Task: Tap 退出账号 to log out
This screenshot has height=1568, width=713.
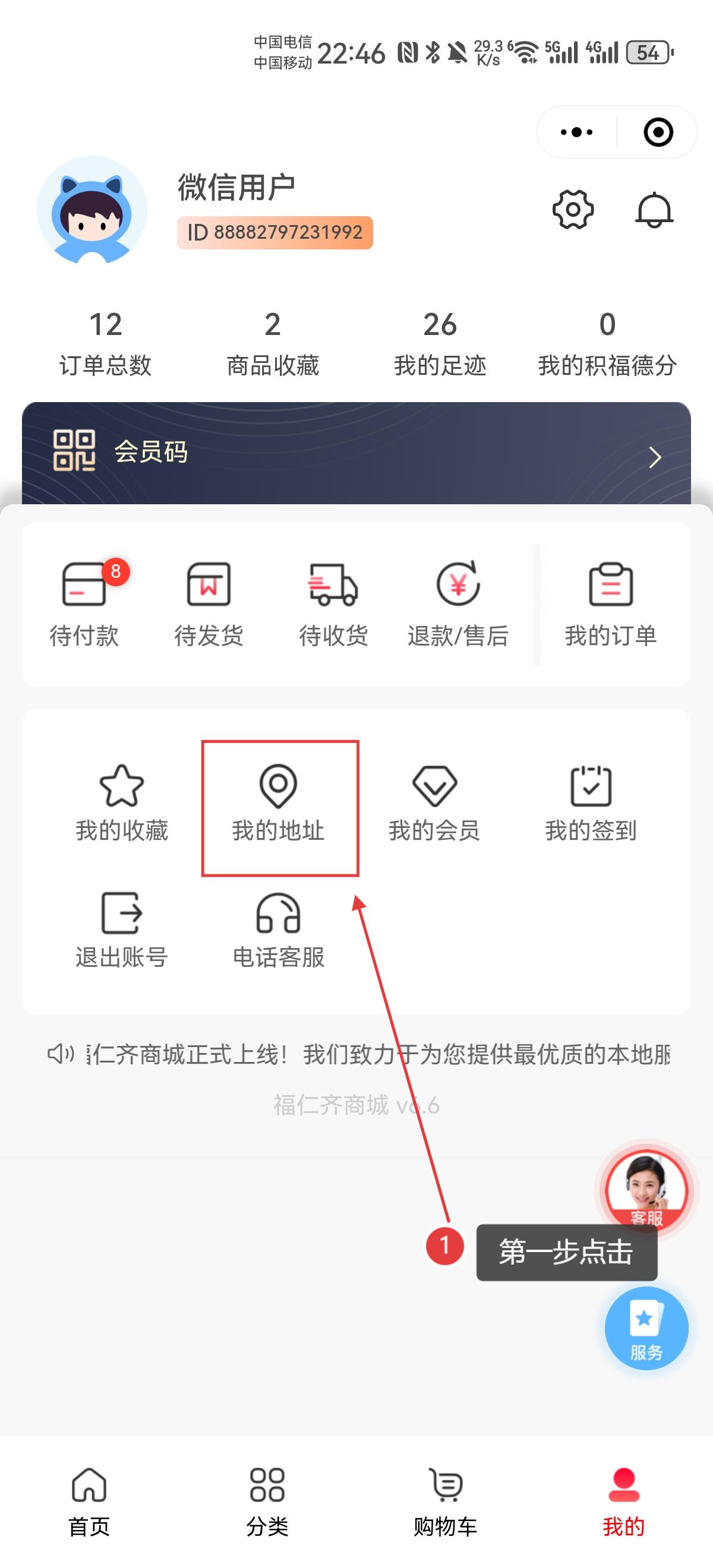Action: pos(122,931)
